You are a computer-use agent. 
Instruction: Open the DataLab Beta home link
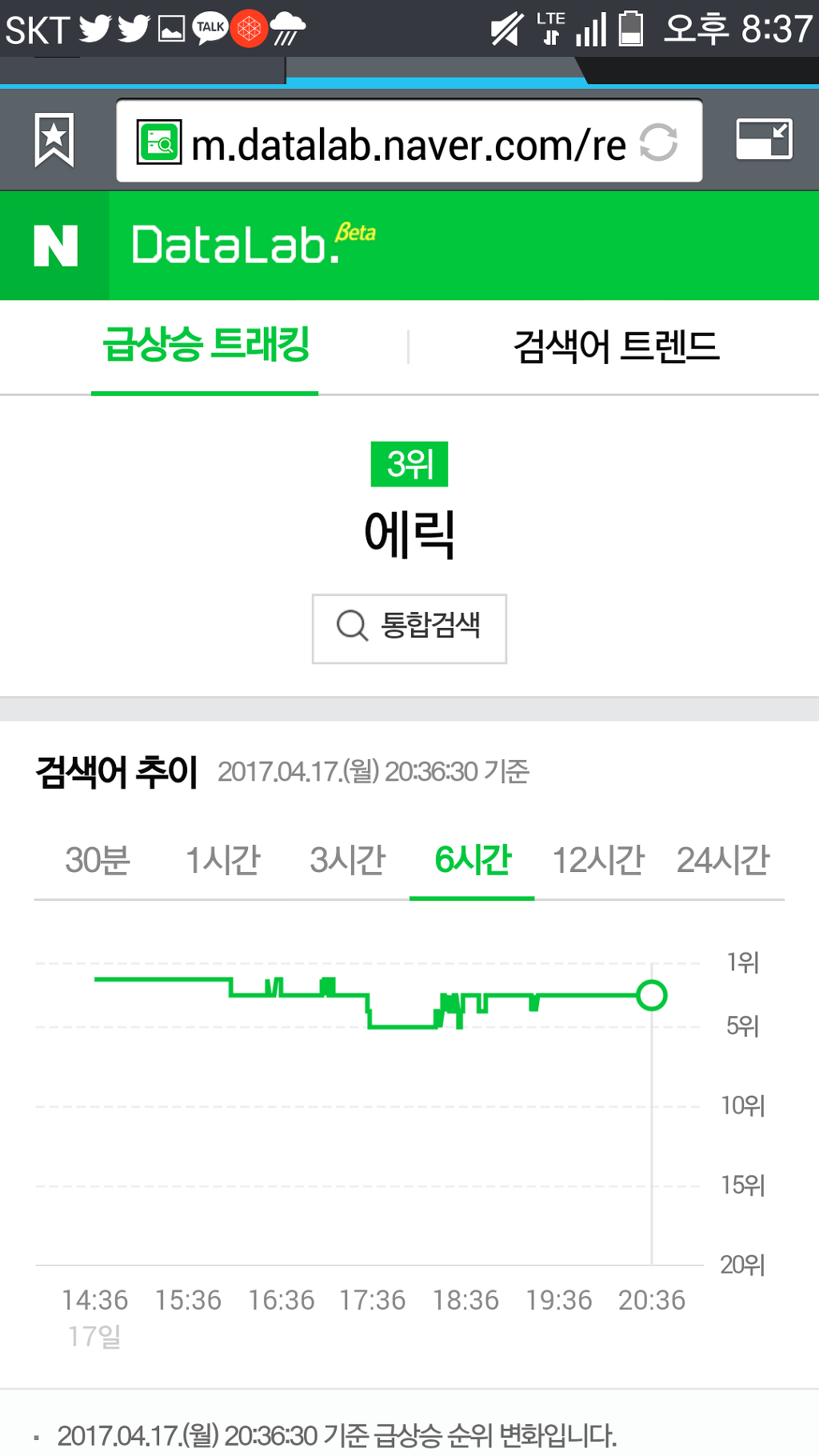tap(252, 244)
